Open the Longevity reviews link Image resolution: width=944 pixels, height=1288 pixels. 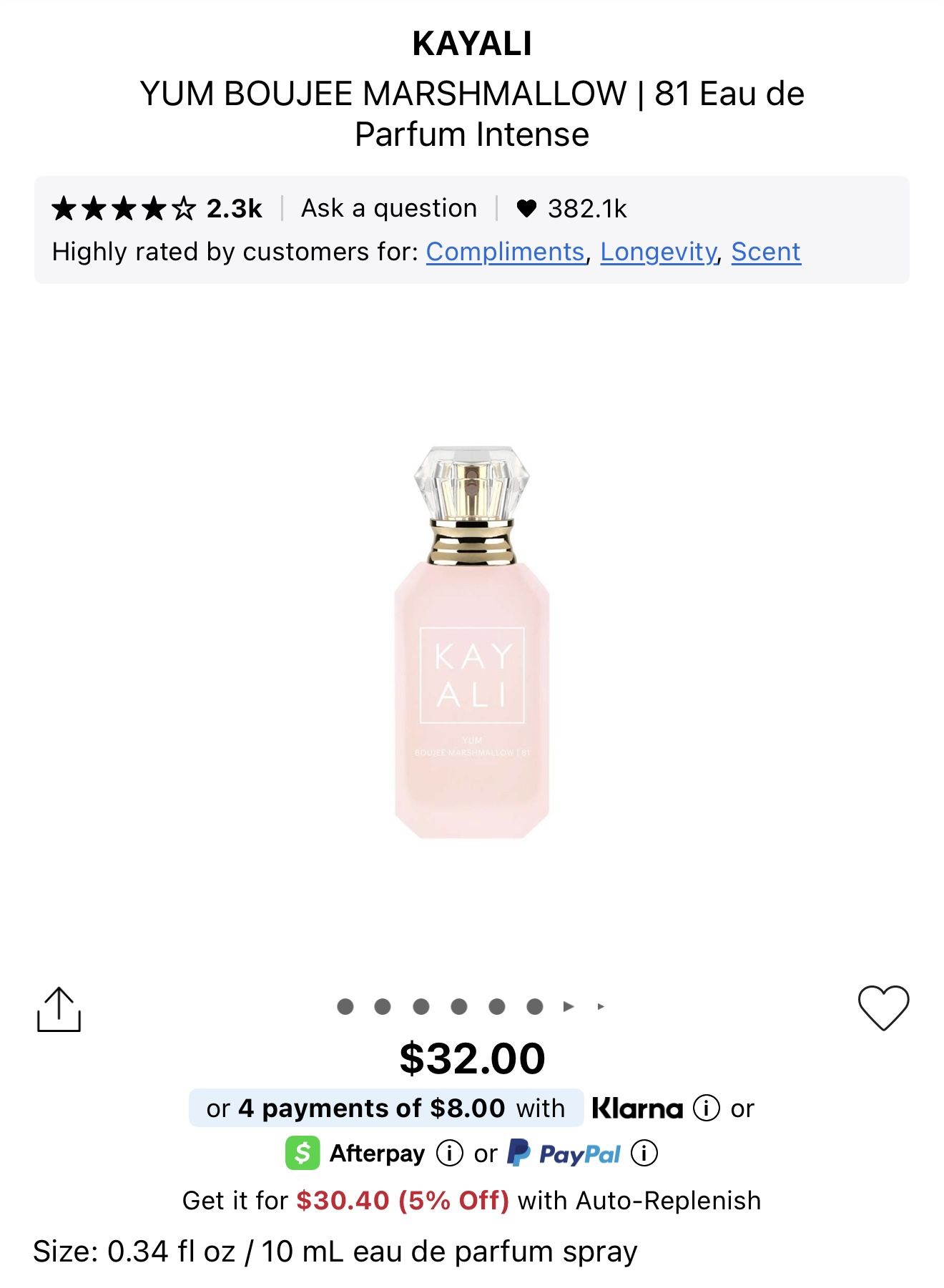click(657, 252)
